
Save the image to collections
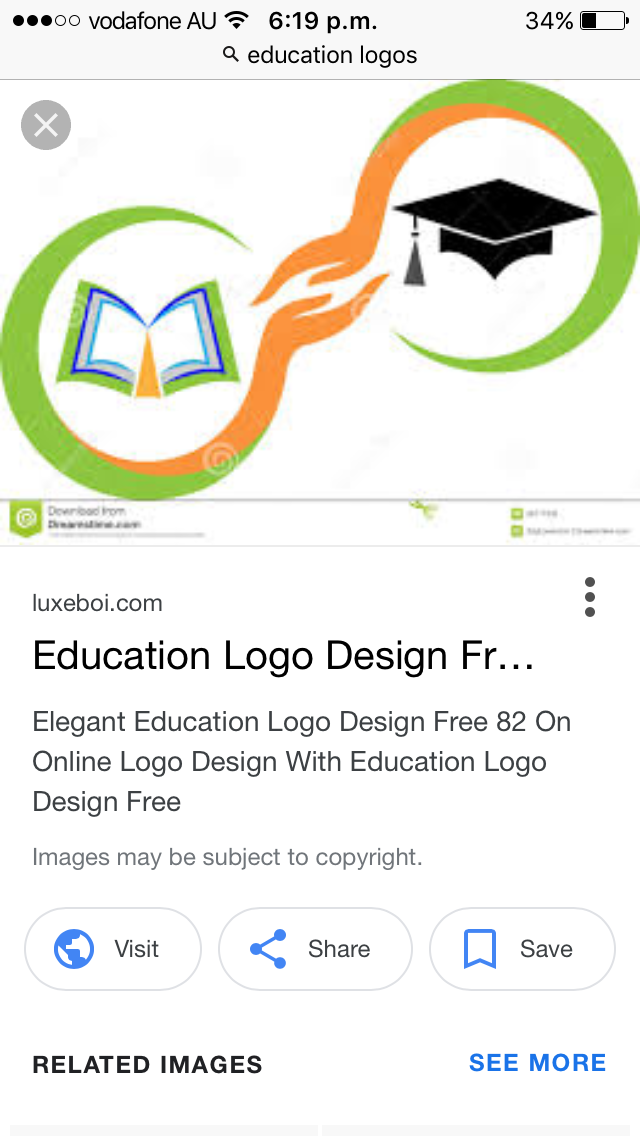coord(522,948)
